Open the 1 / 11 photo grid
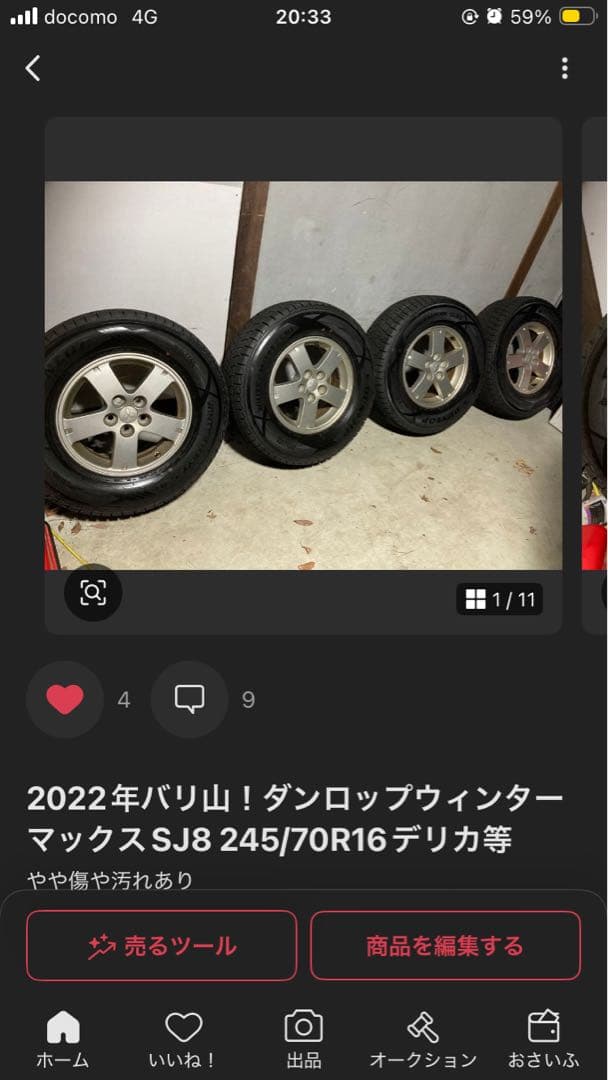608x1080 pixels. (x=500, y=600)
